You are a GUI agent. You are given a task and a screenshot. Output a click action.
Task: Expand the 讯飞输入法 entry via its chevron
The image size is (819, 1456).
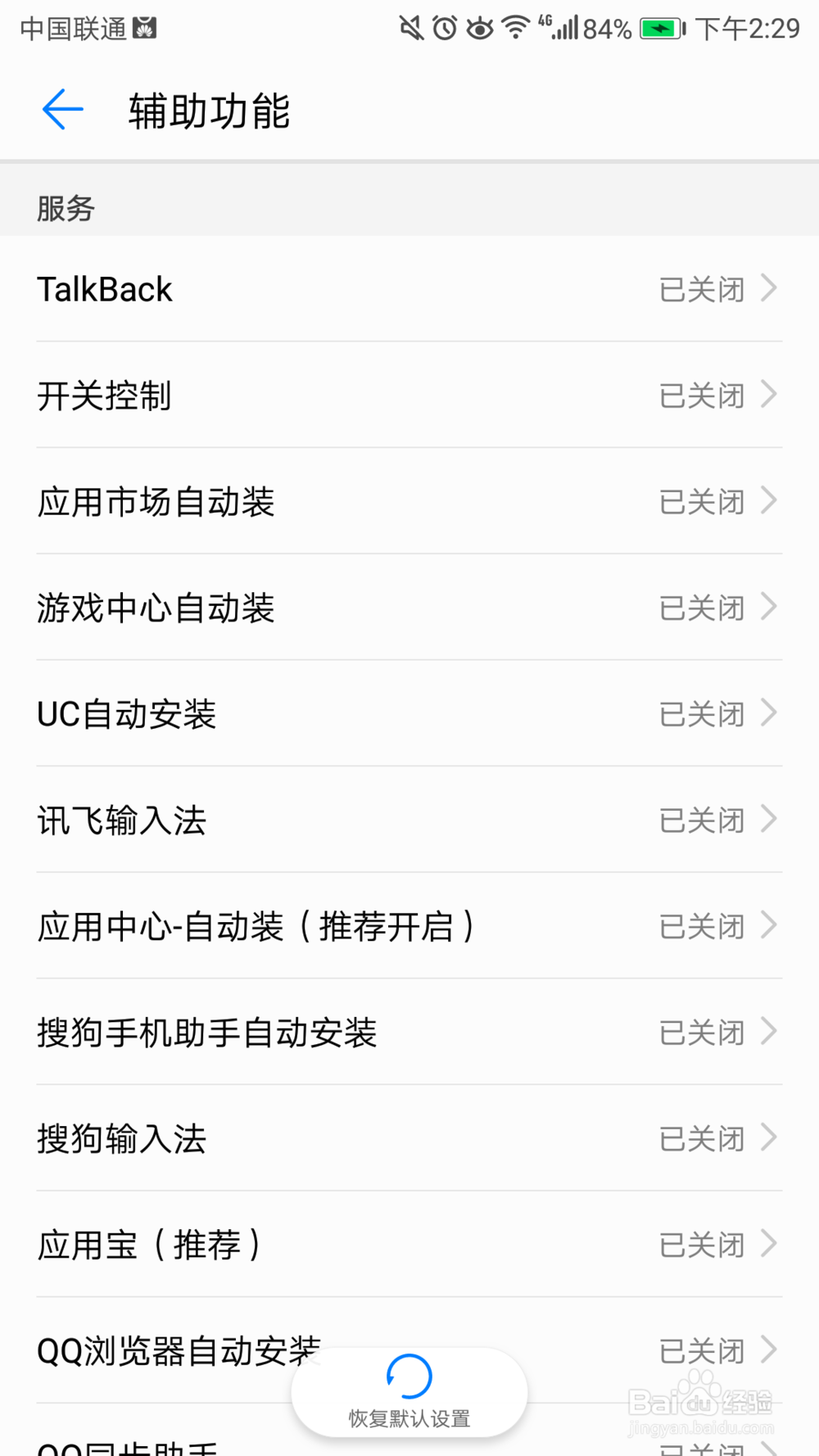tap(771, 819)
